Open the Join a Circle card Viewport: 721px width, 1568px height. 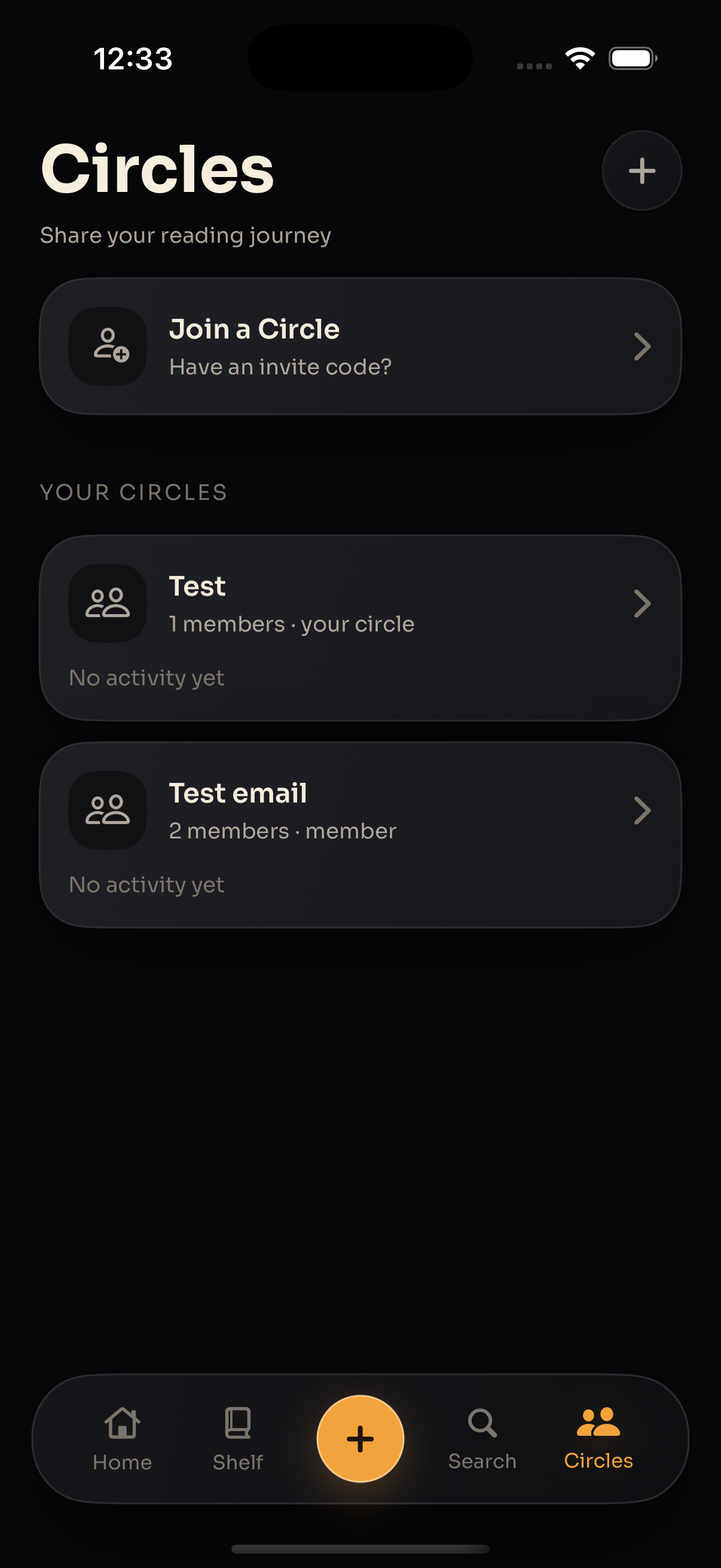(x=360, y=345)
